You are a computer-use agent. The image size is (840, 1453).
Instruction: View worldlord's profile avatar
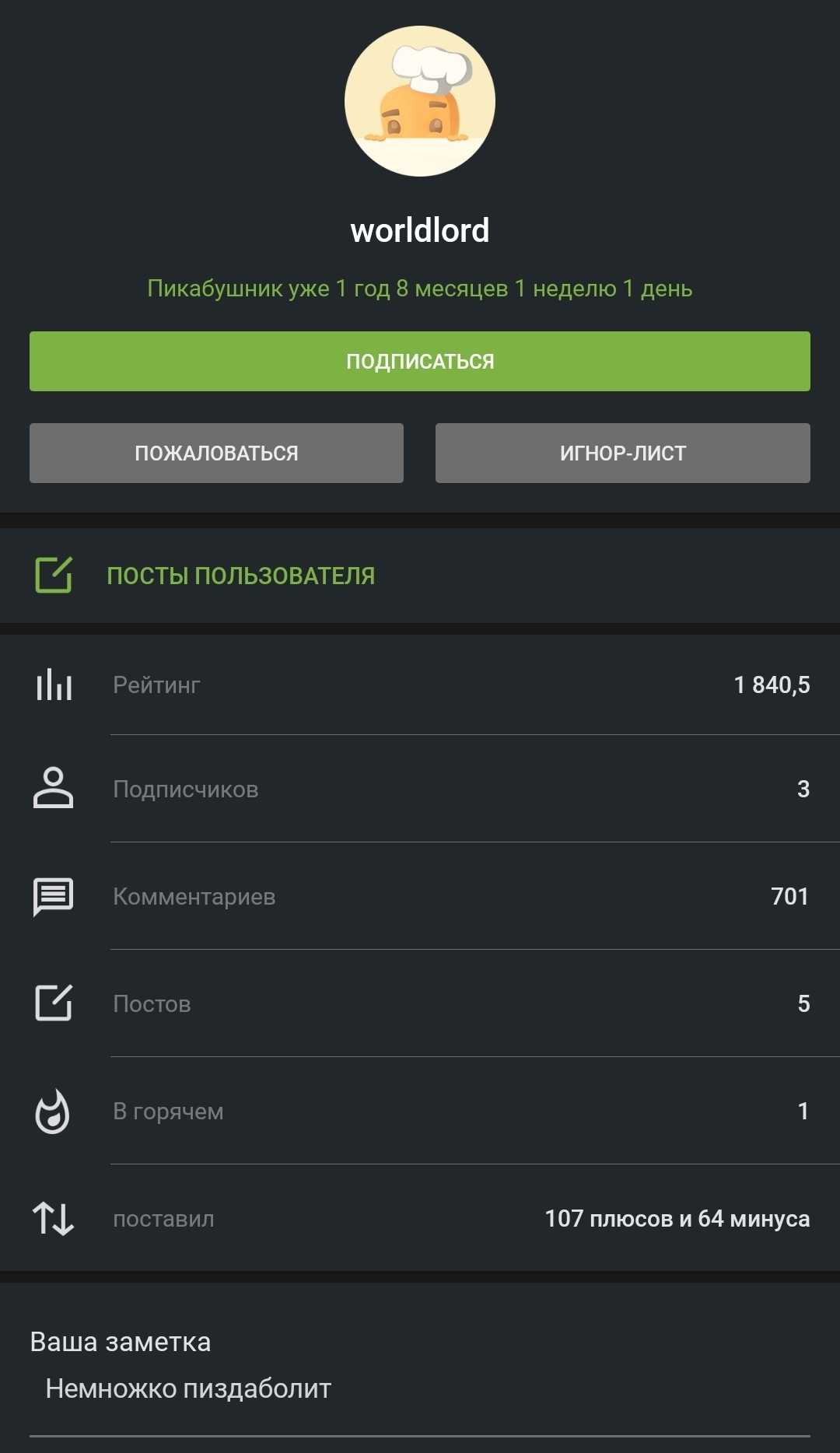(x=420, y=101)
